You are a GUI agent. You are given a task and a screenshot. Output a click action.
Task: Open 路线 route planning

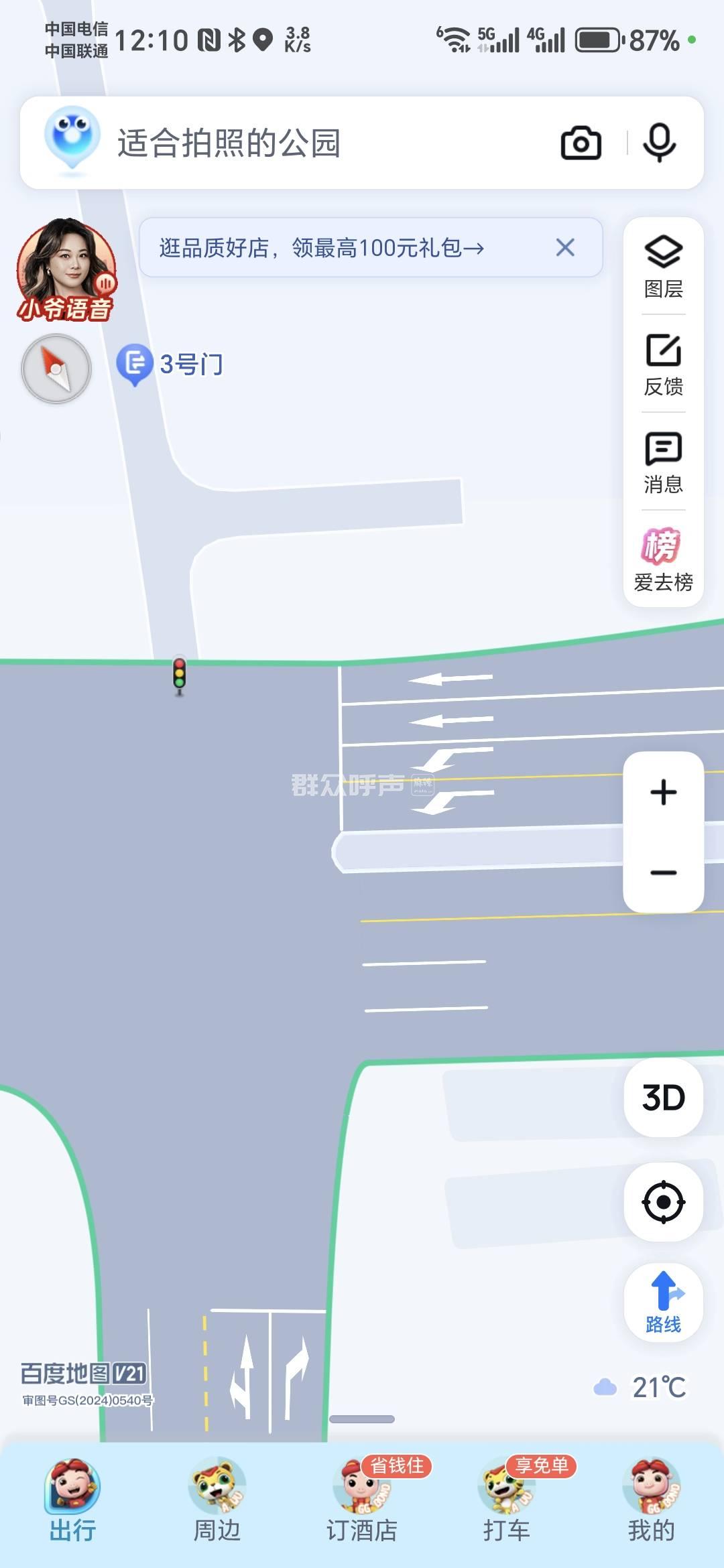point(663,1302)
